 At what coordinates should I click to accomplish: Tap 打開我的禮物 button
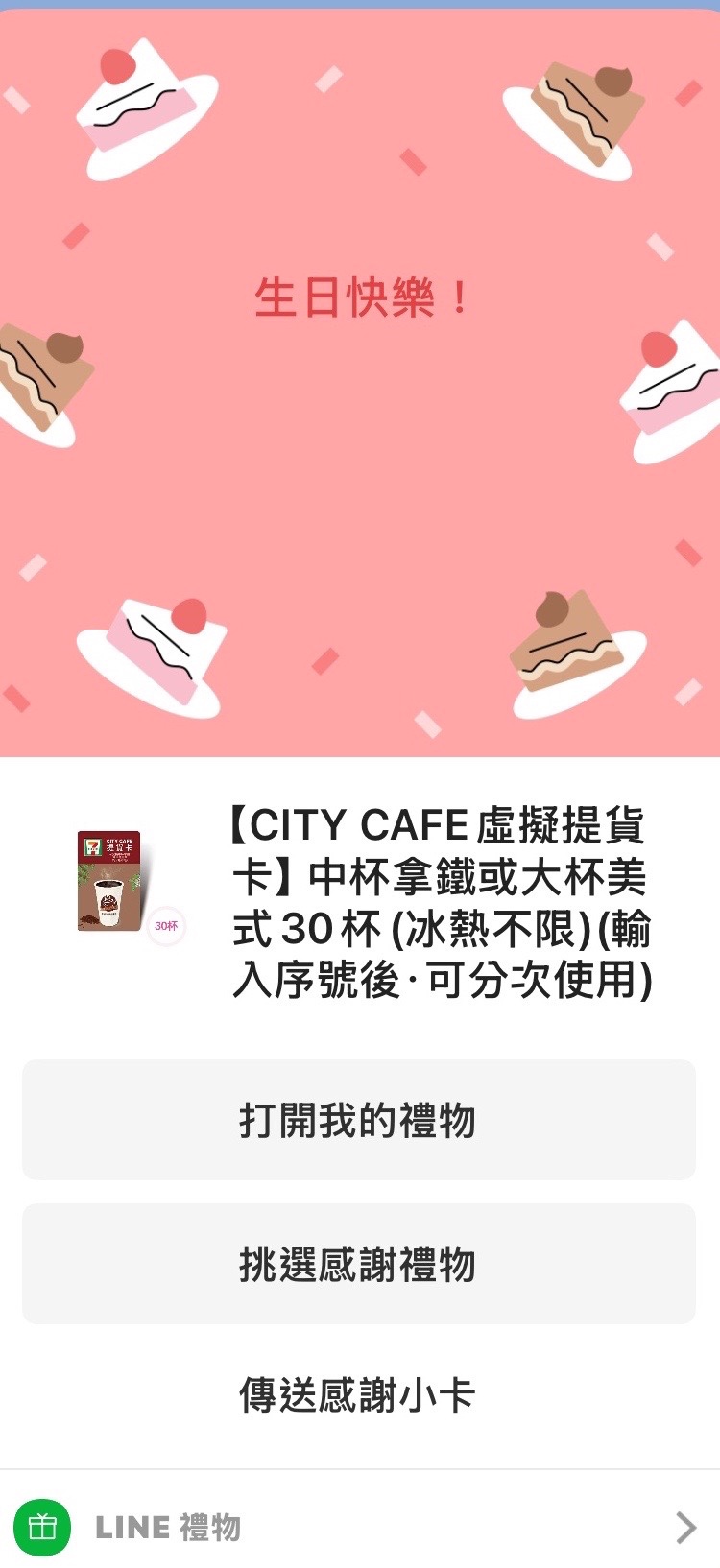coord(358,1120)
